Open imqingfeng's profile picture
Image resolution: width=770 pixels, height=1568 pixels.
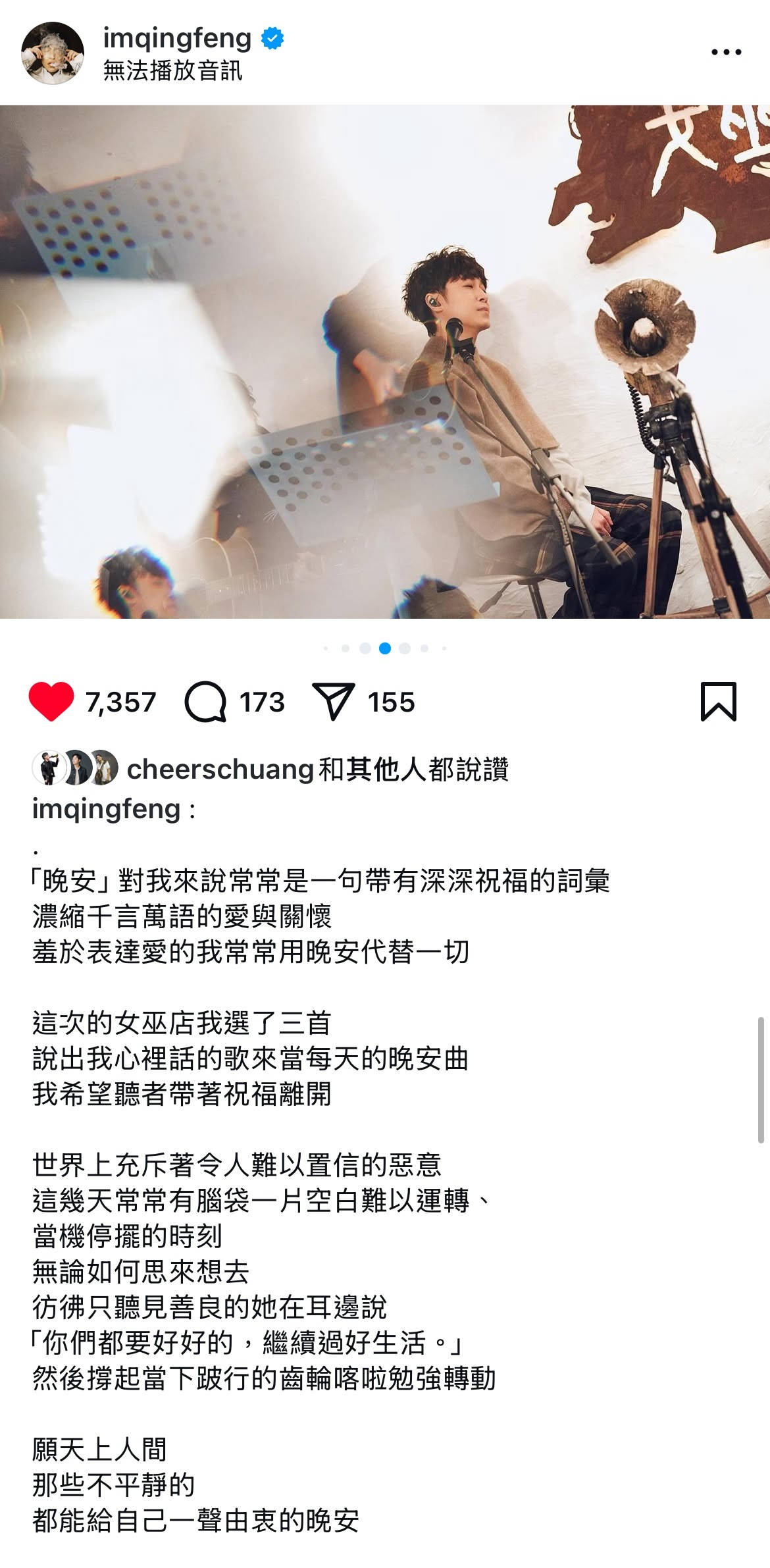(x=53, y=53)
